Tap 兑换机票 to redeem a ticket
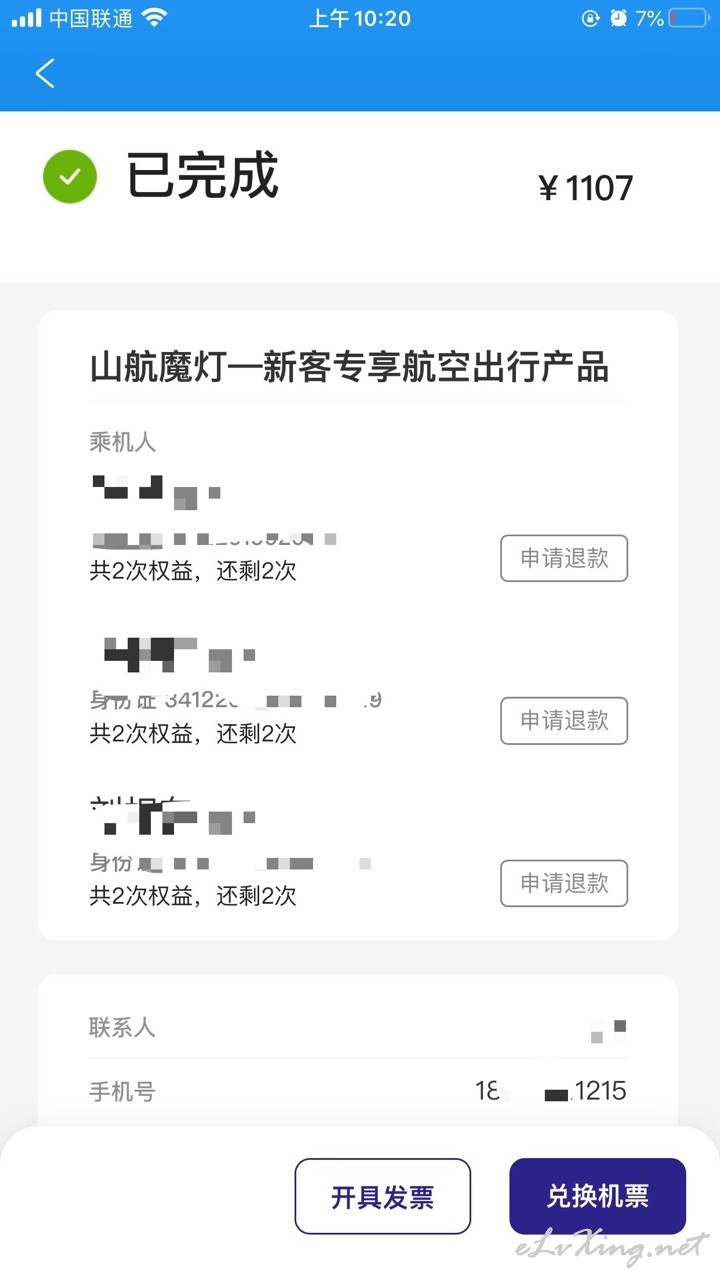 (597, 1196)
